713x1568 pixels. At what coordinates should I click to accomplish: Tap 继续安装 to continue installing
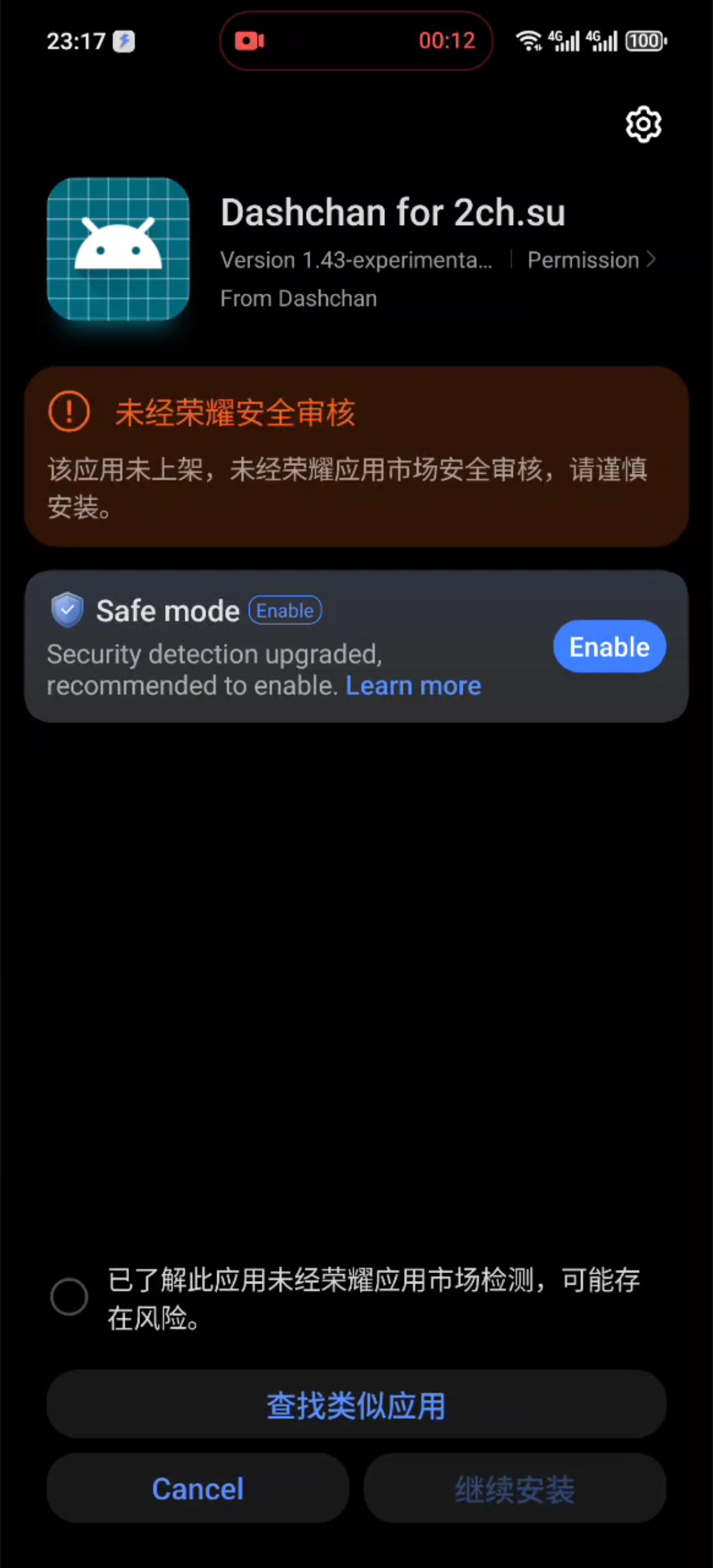515,1489
